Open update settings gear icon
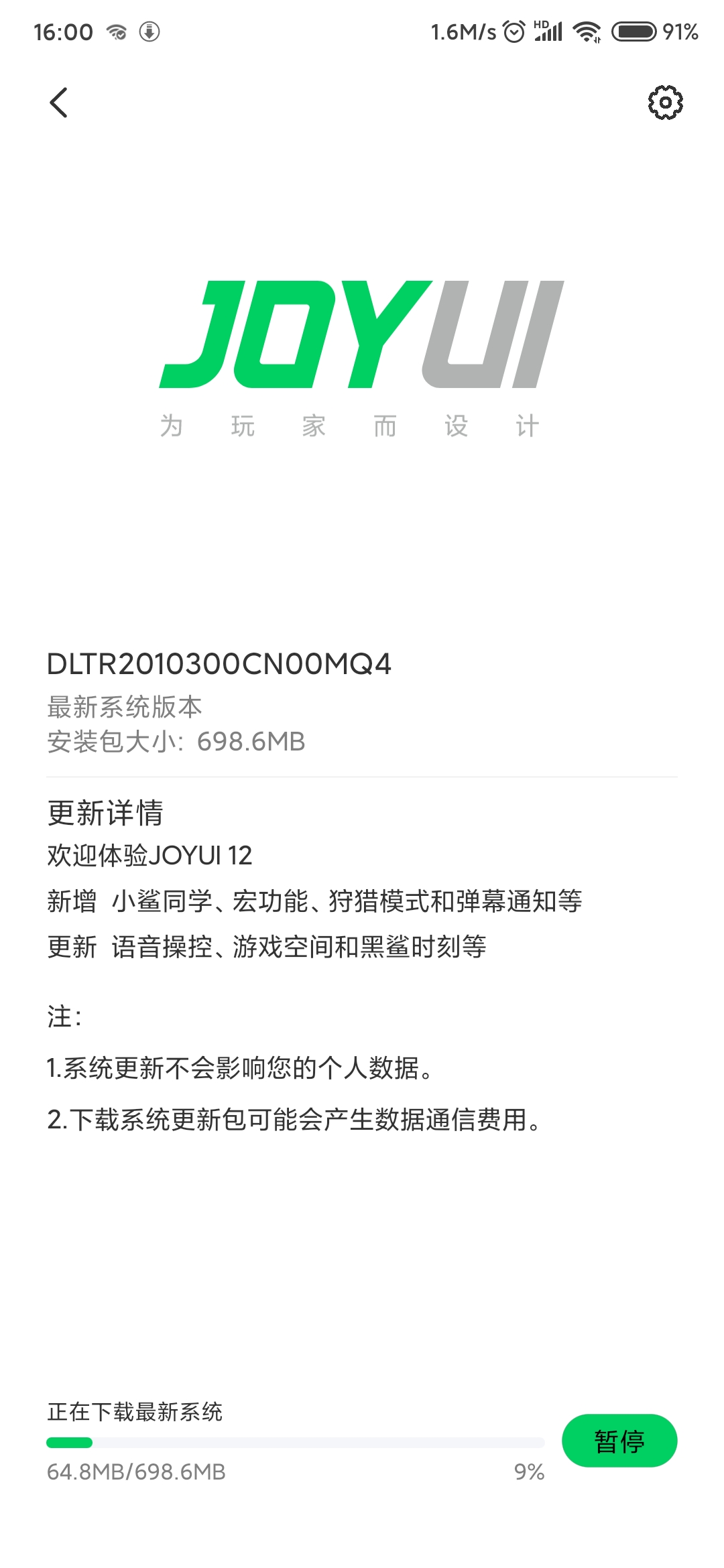Screen dimensions: 724x1568 pos(665,103)
